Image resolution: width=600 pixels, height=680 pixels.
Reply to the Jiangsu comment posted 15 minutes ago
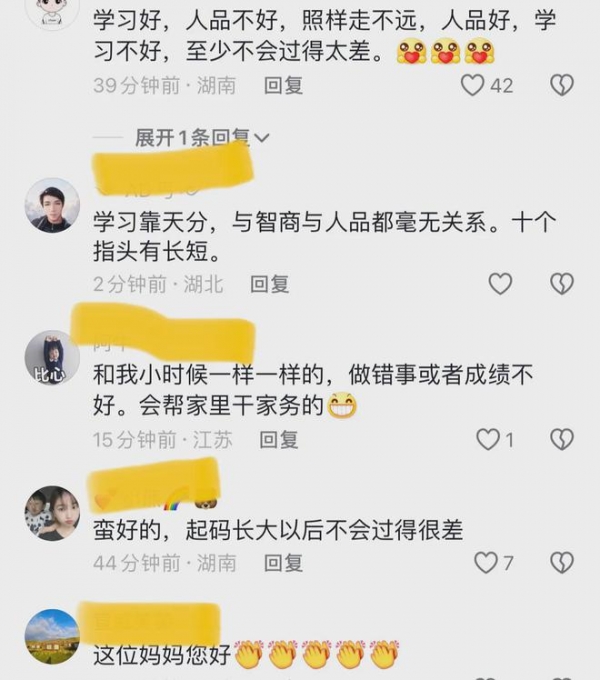tap(279, 439)
